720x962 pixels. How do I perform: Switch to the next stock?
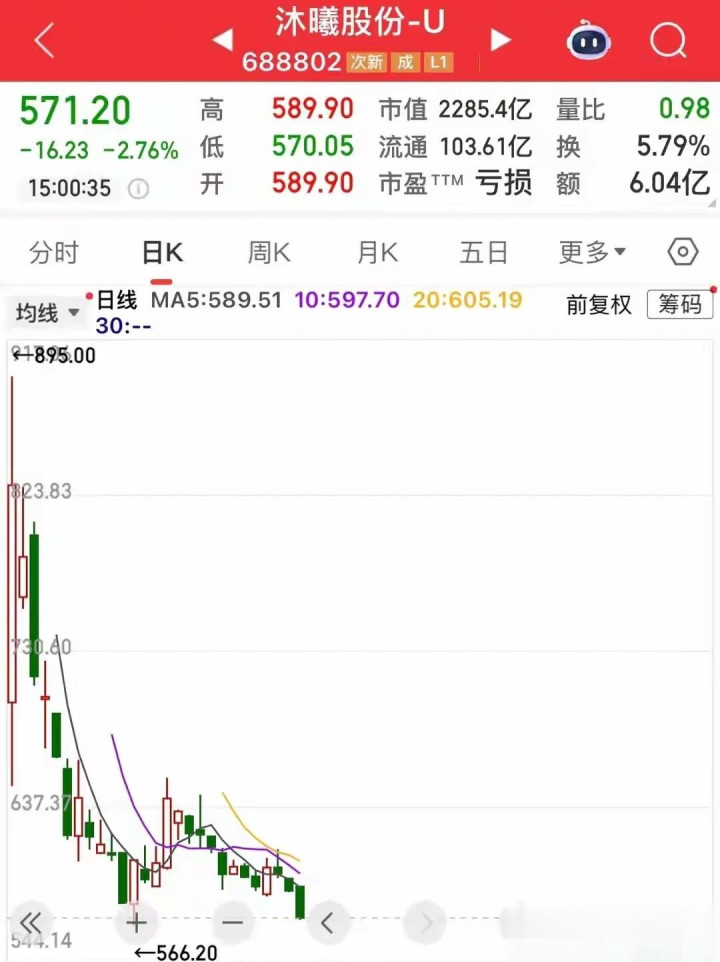[500, 40]
